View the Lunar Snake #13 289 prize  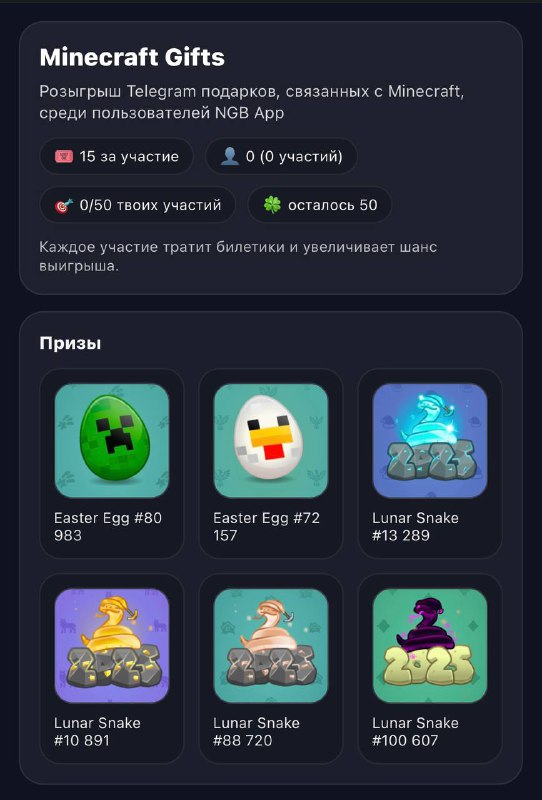click(x=430, y=463)
